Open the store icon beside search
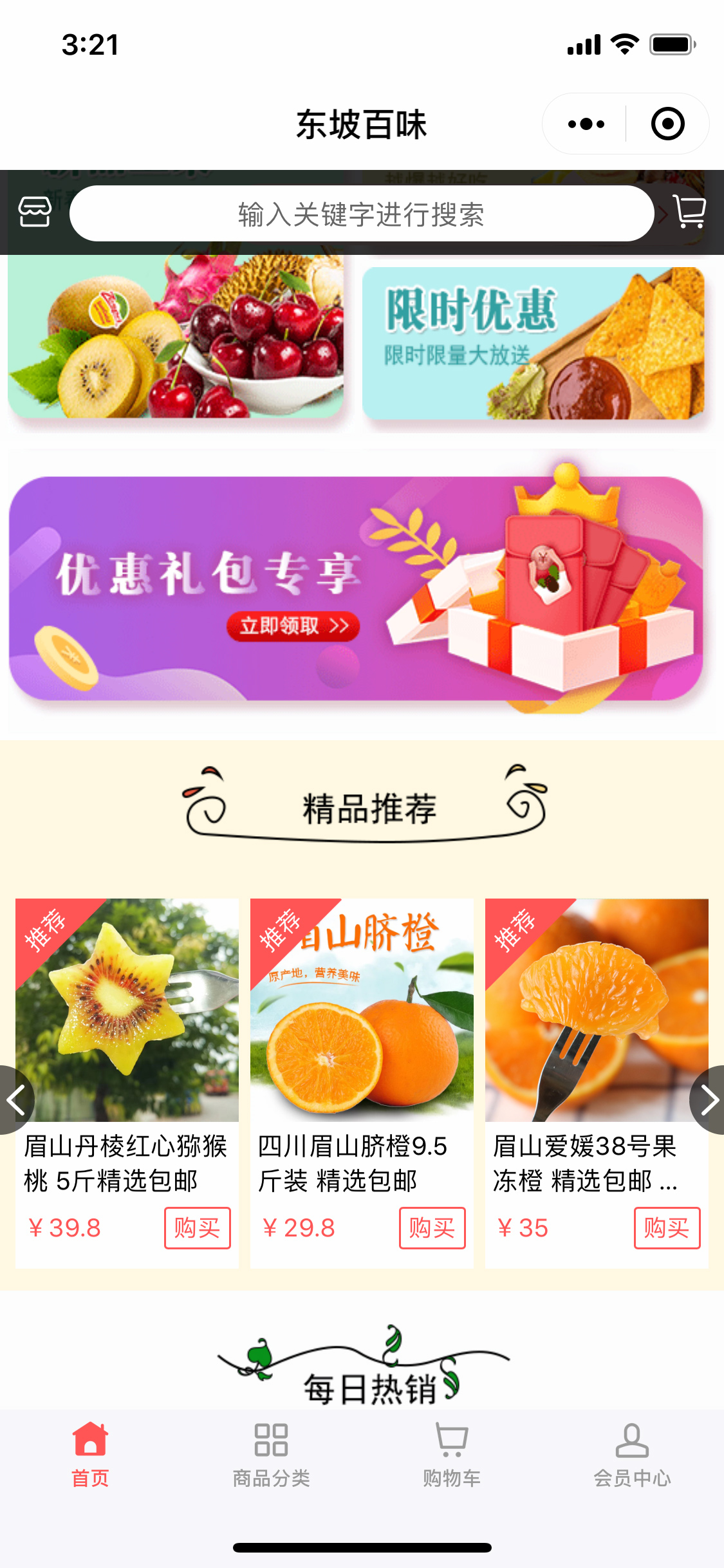724x1568 pixels. coord(35,212)
